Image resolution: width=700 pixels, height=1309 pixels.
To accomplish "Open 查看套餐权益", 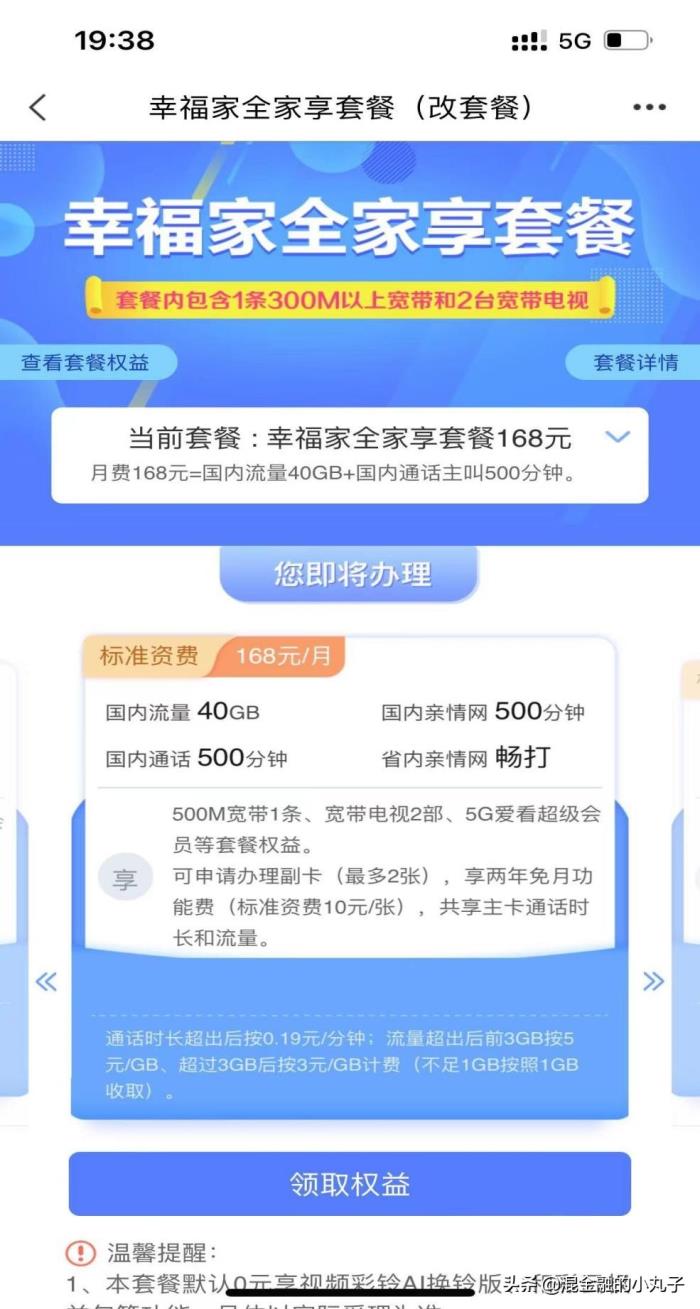I will [86, 363].
